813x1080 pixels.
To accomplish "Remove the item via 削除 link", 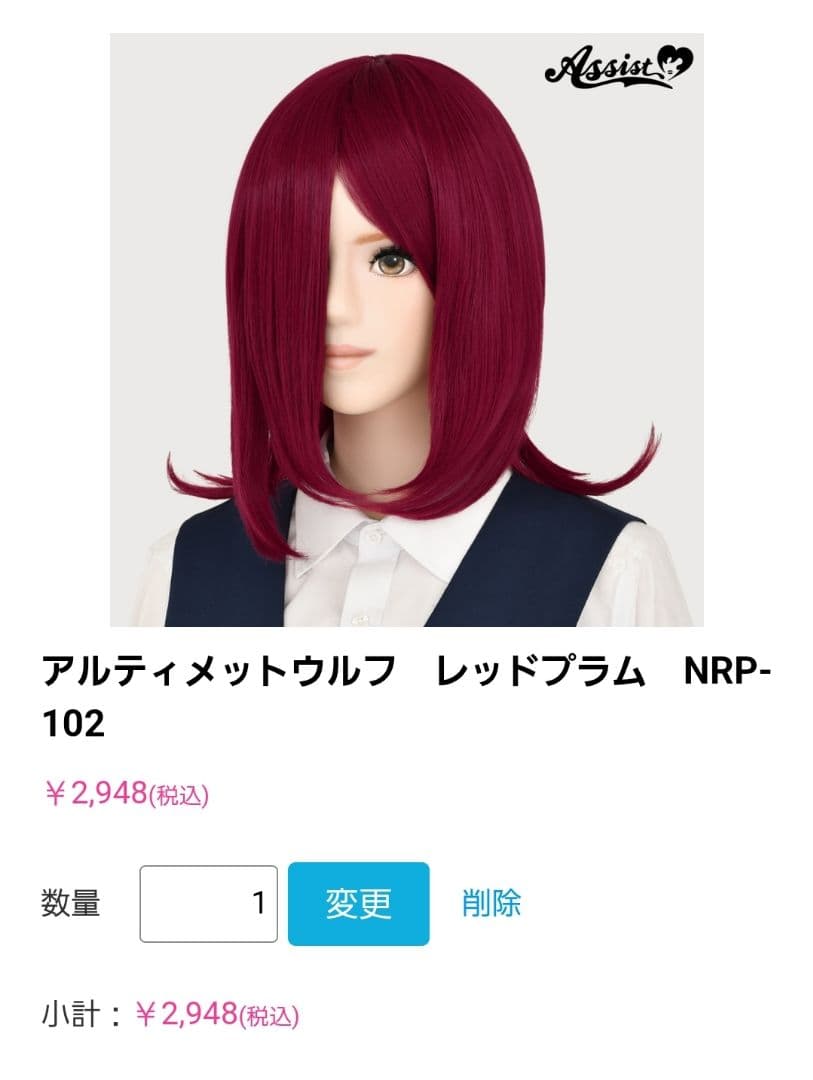I will pyautogui.click(x=491, y=903).
